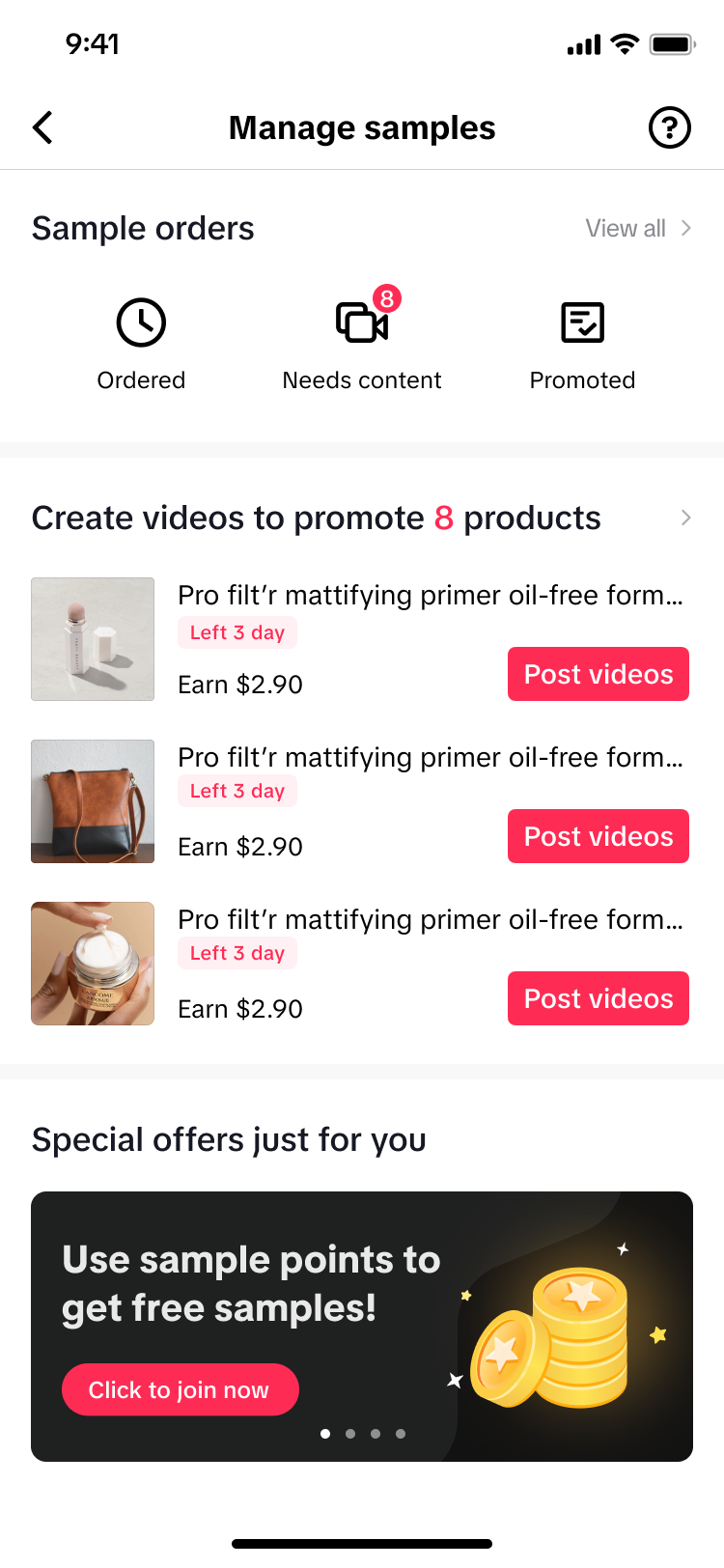724x1568 pixels.
Task: Expand the create videos to promote products section
Action: point(685,518)
